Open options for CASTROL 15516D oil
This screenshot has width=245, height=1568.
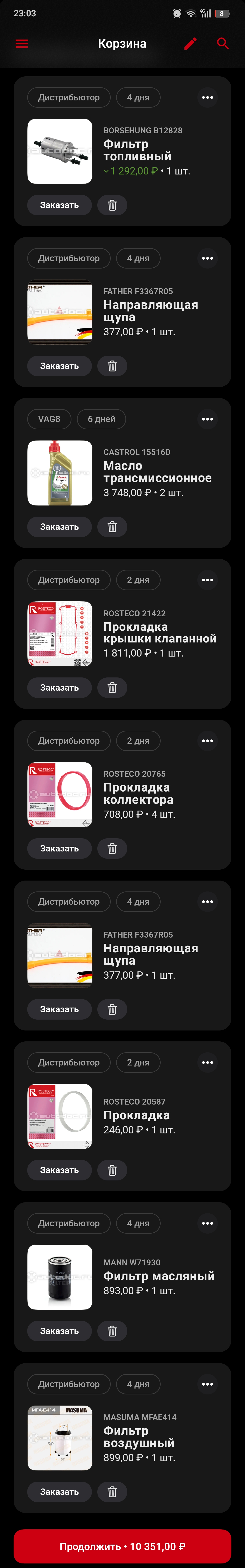[207, 419]
